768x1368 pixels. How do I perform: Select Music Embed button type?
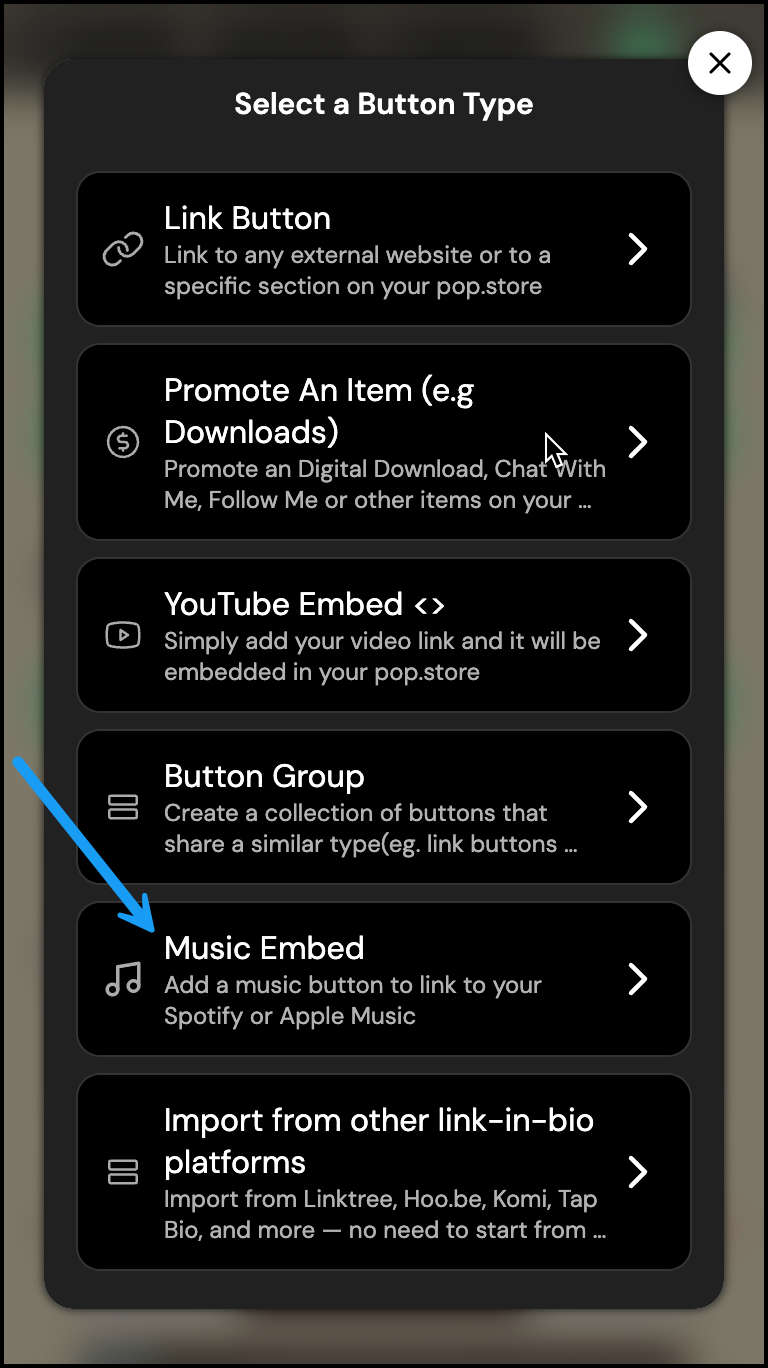383,979
